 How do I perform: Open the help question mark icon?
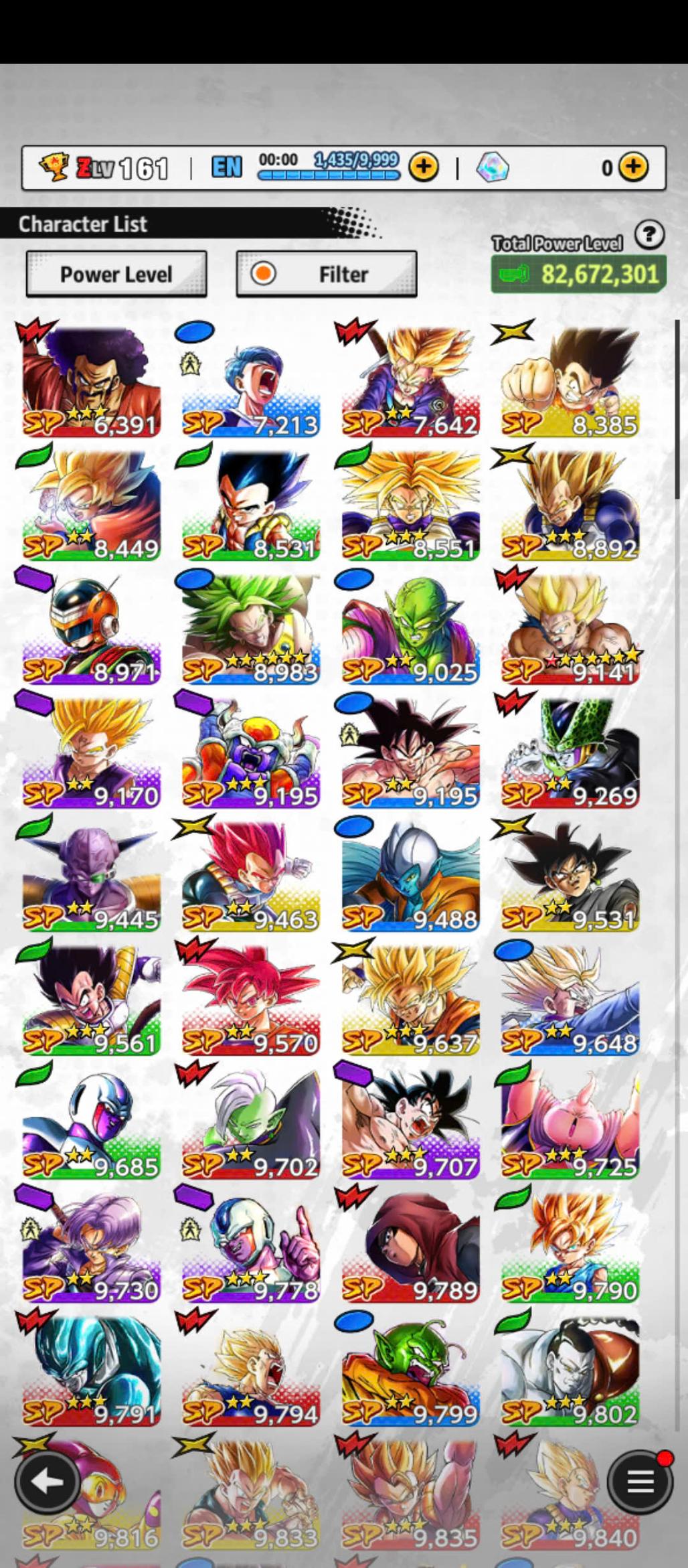[649, 235]
